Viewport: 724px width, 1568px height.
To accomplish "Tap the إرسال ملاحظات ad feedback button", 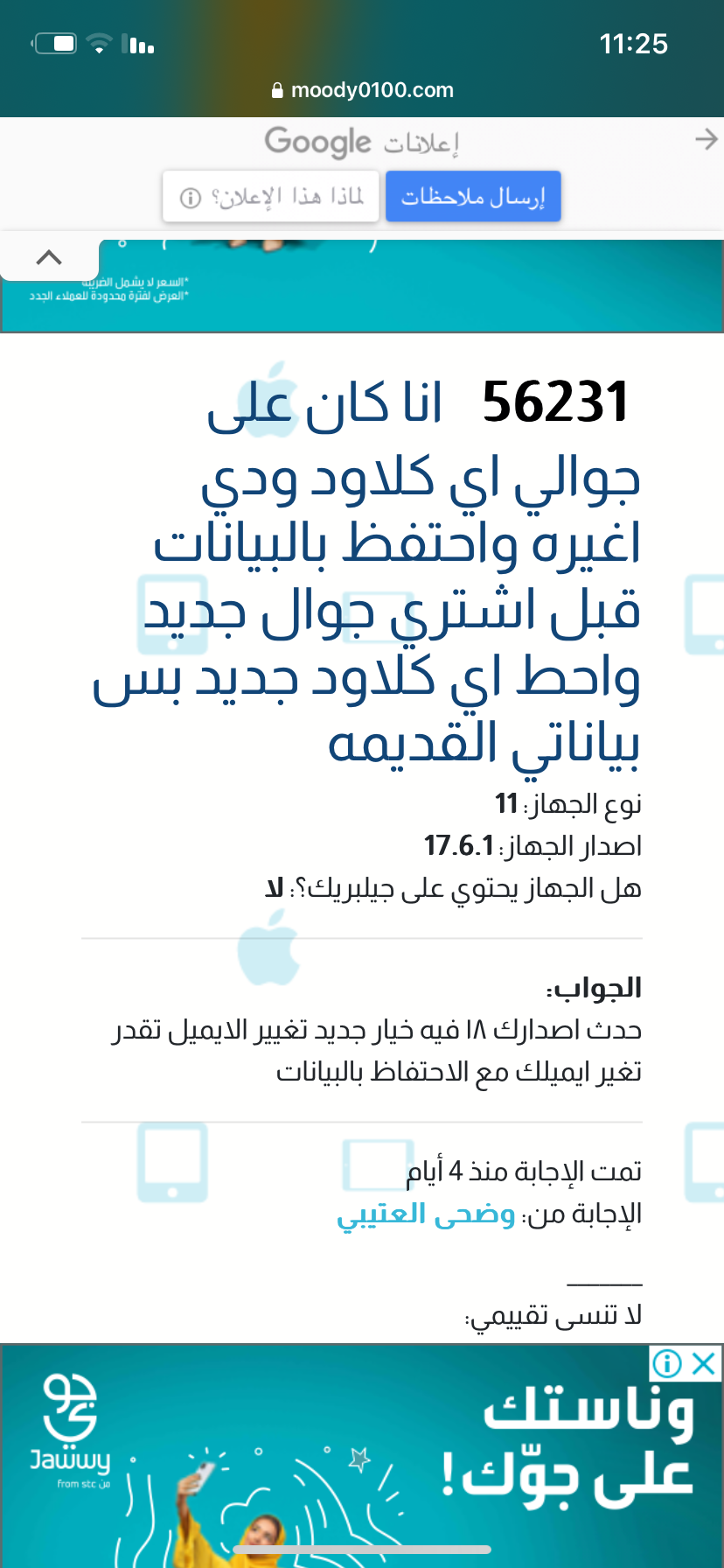I will click(472, 197).
